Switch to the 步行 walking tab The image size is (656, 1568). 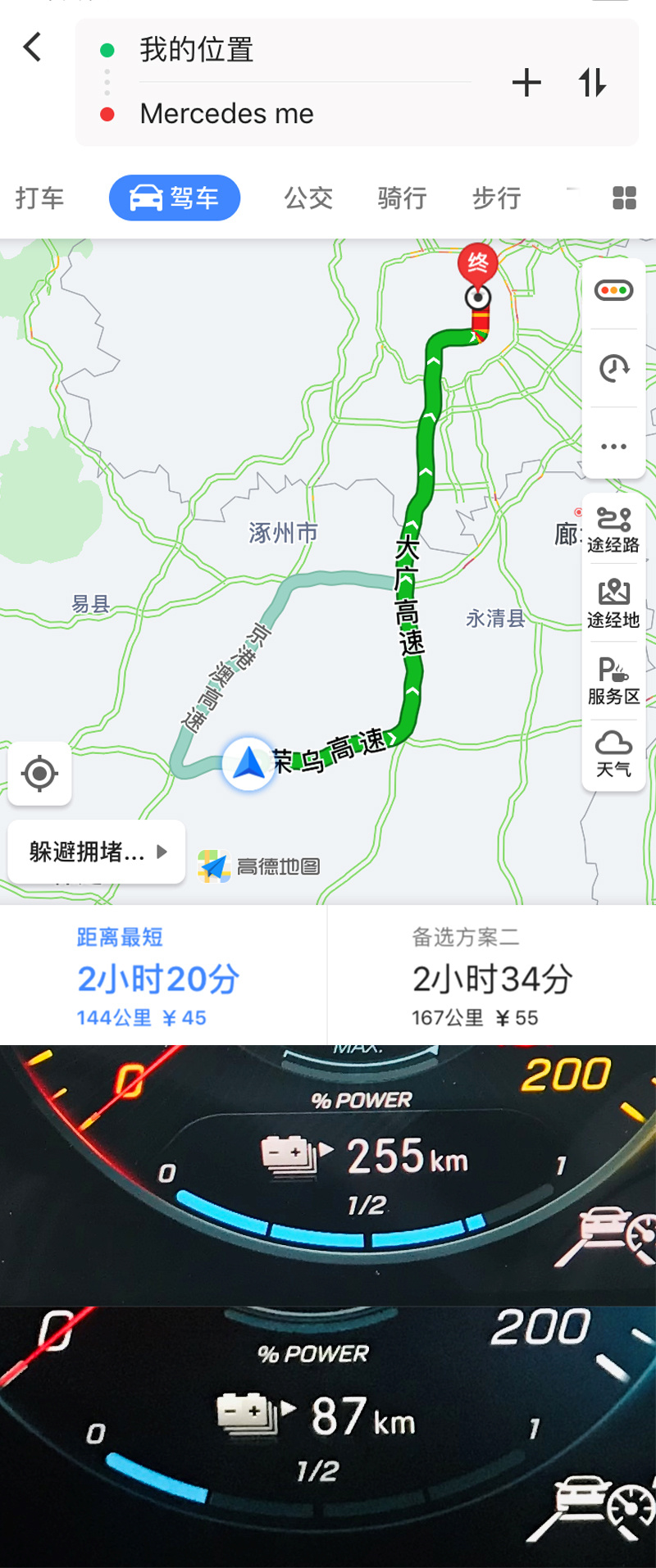pos(496,198)
